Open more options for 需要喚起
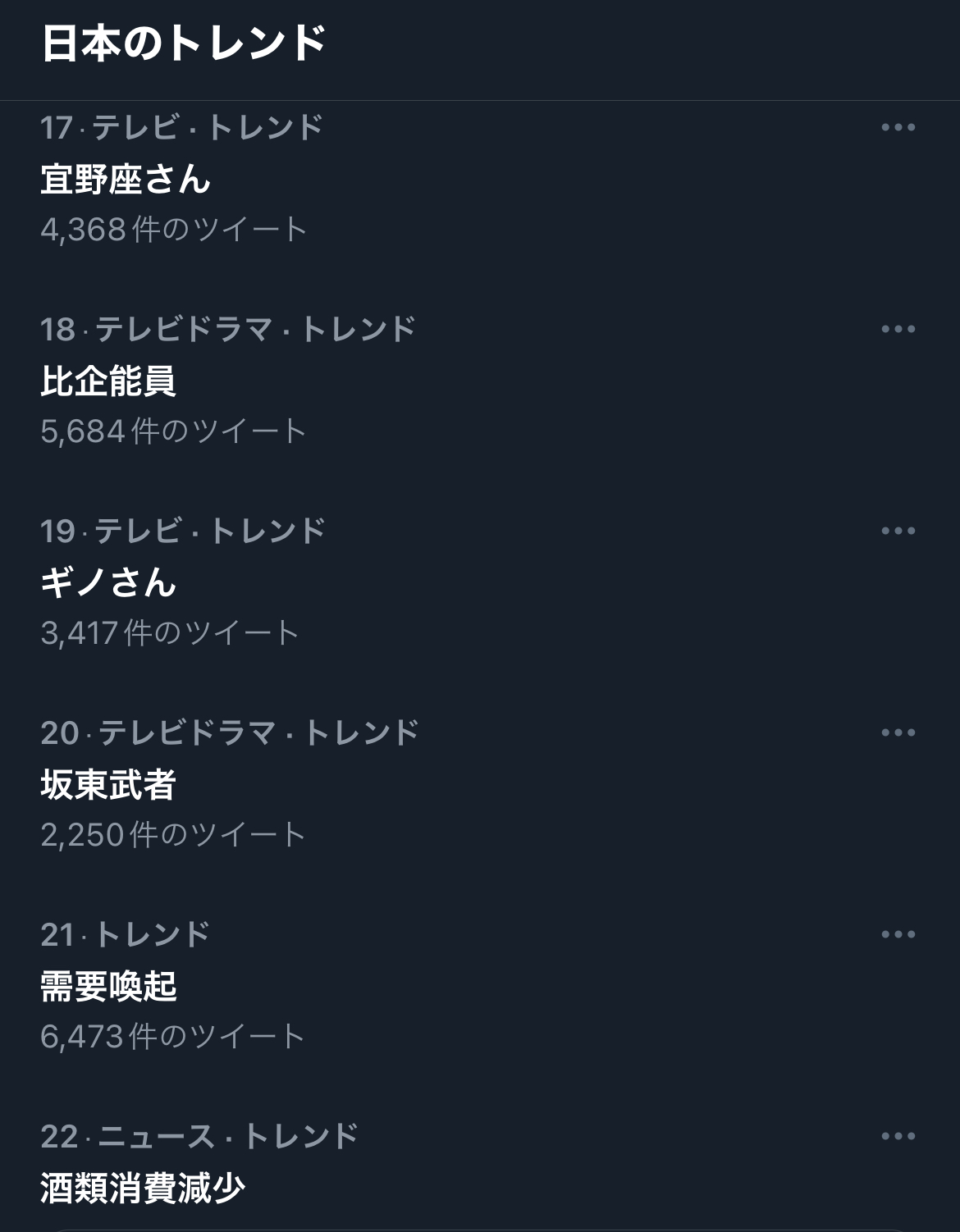Viewport: 960px width, 1232px height. (898, 934)
